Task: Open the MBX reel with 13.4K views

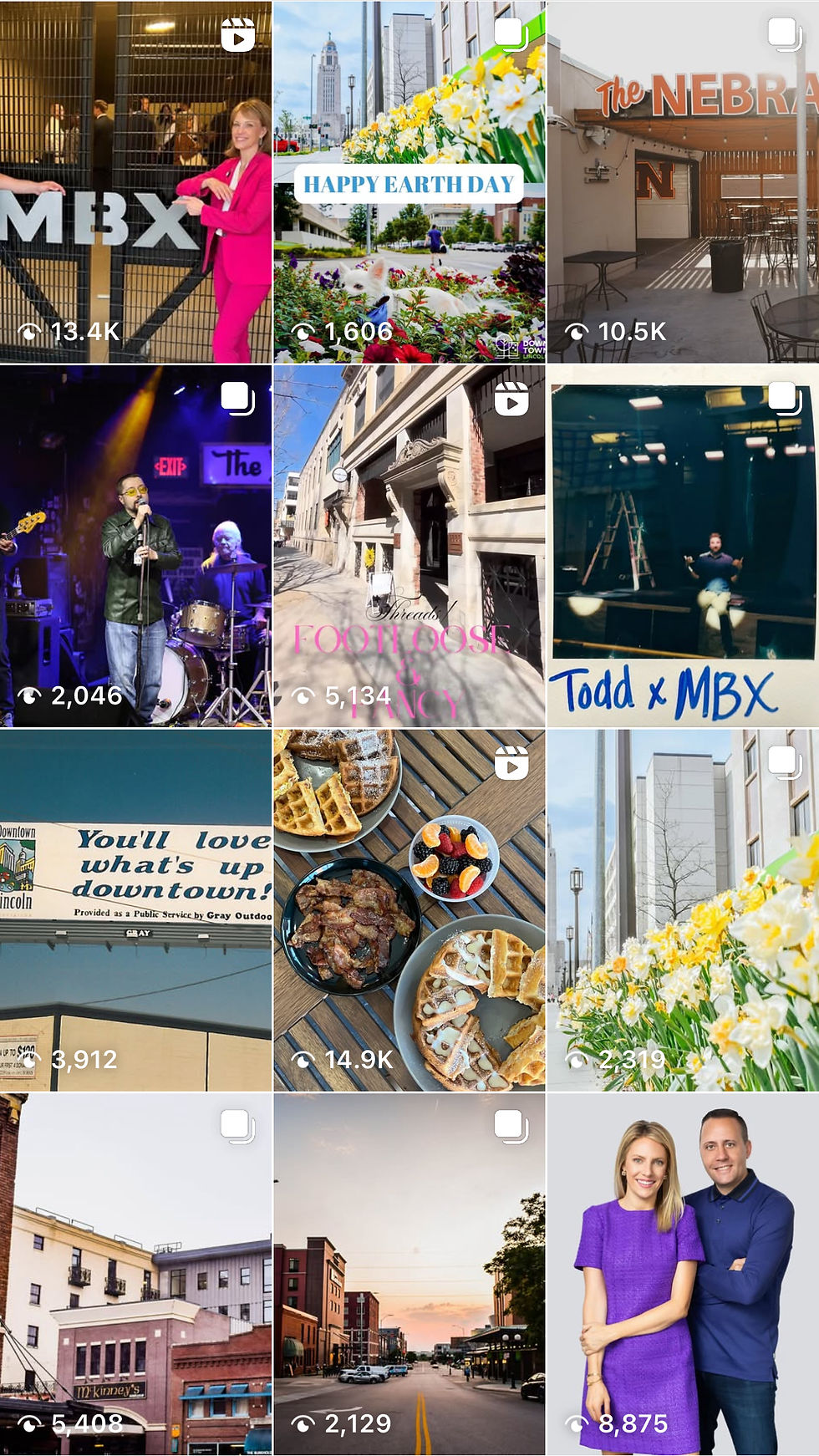Action: (135, 181)
